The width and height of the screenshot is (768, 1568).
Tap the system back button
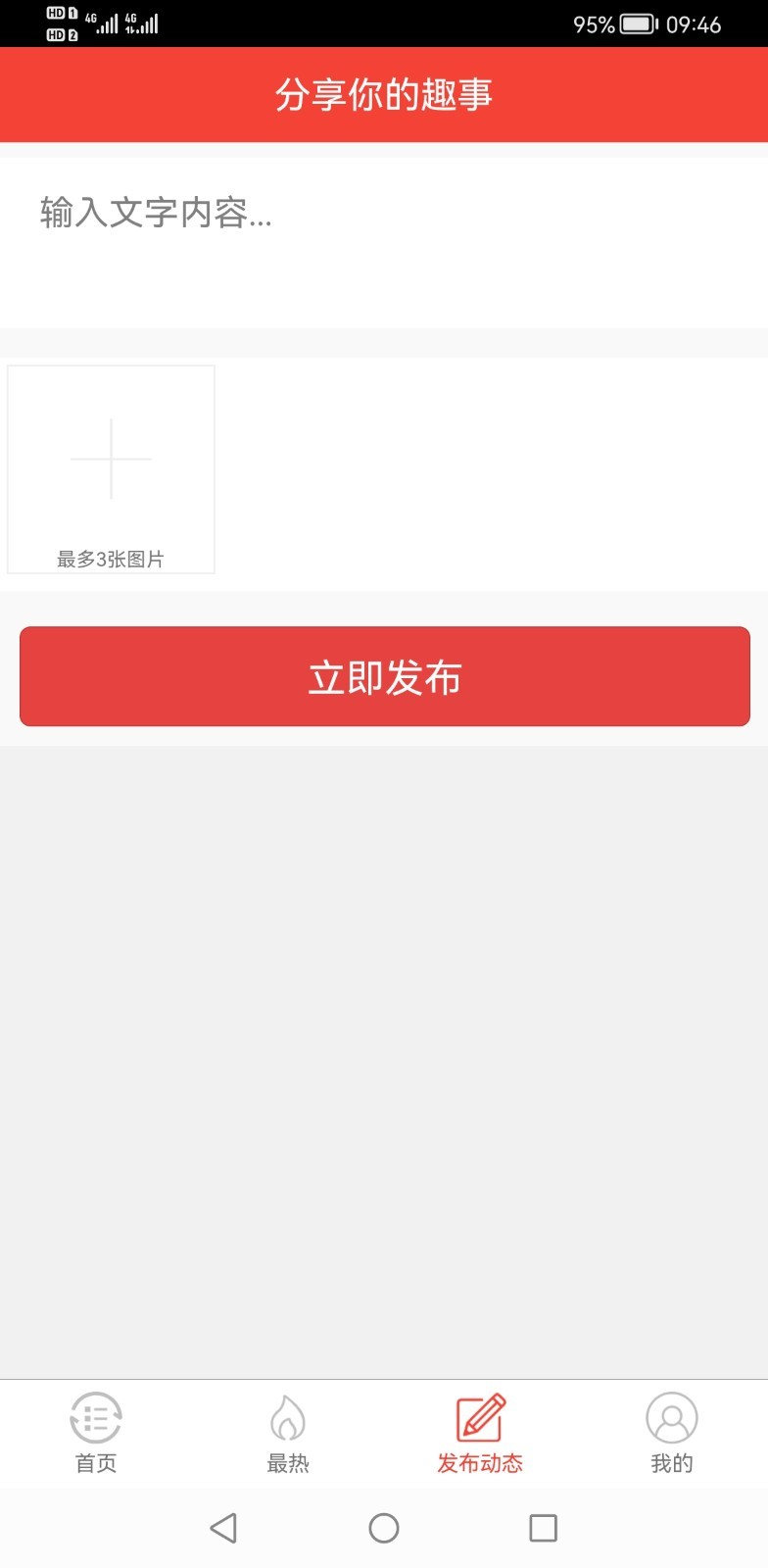[223, 1528]
